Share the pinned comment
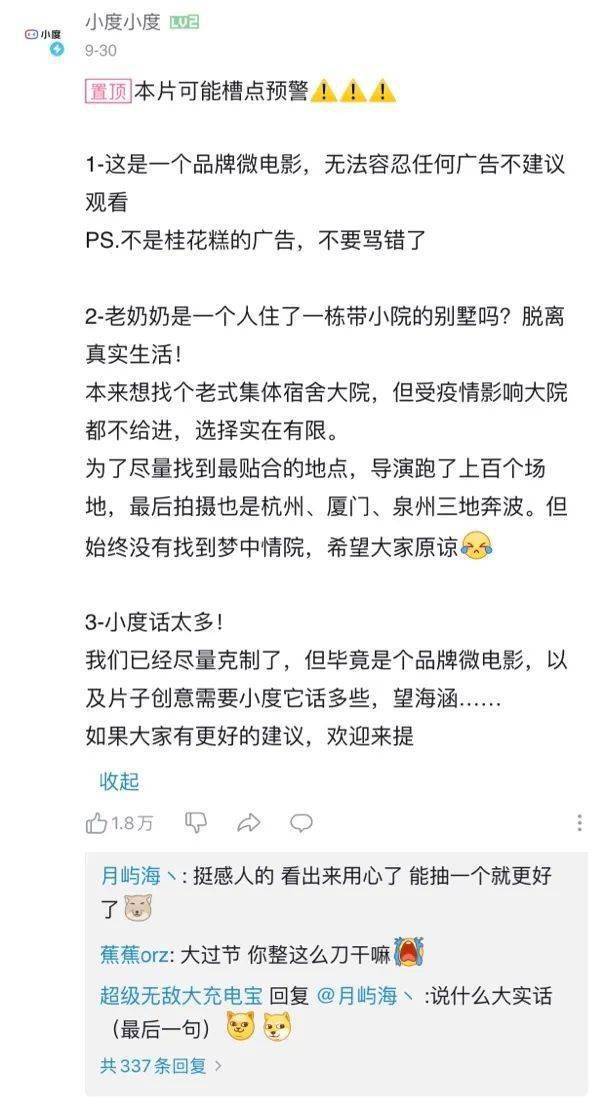 (248, 823)
